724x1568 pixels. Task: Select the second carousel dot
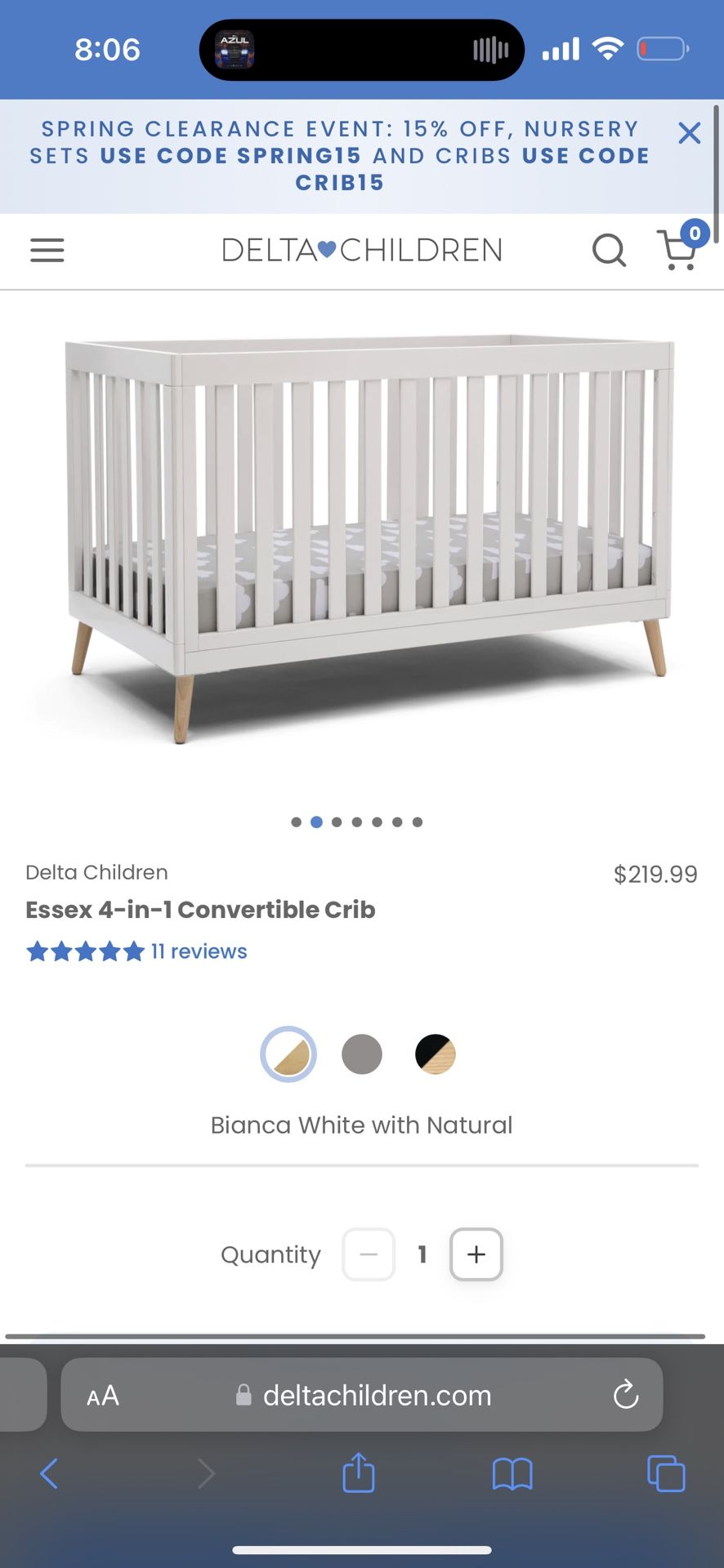(x=316, y=822)
